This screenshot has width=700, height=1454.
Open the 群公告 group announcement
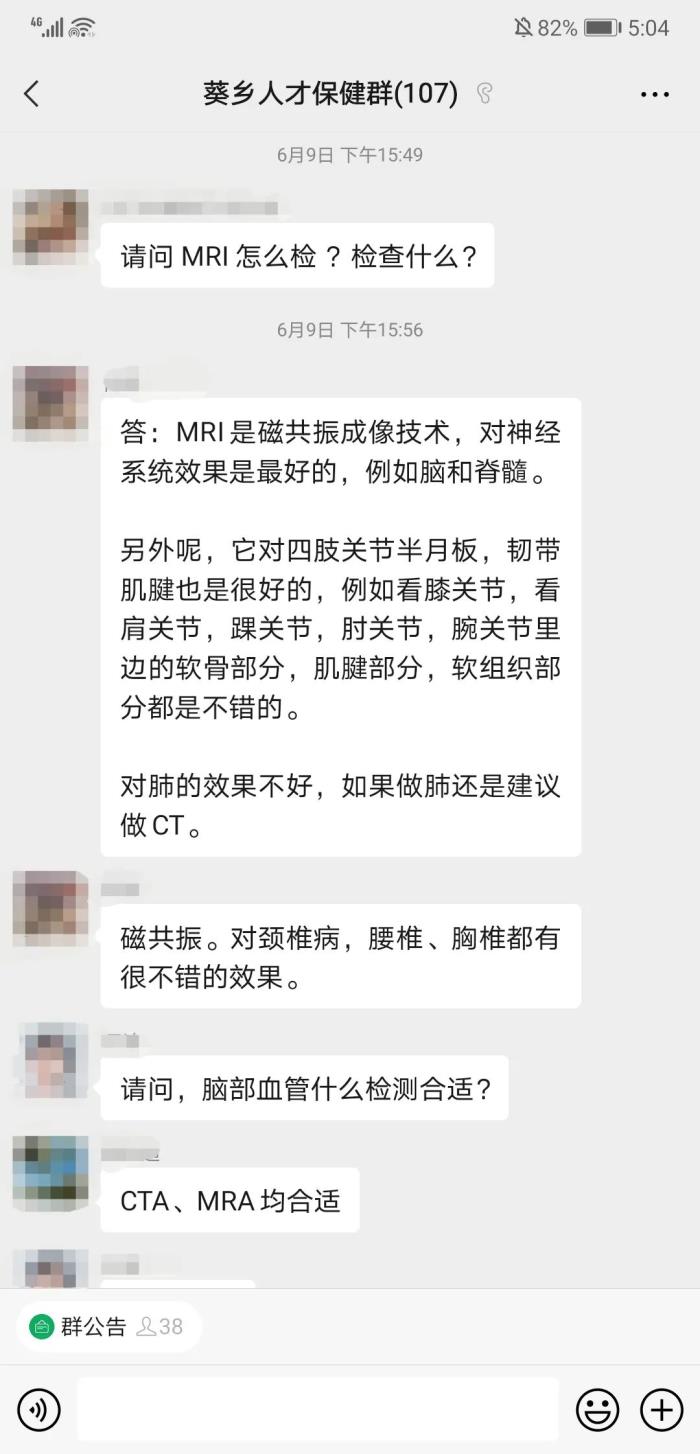(x=94, y=1327)
